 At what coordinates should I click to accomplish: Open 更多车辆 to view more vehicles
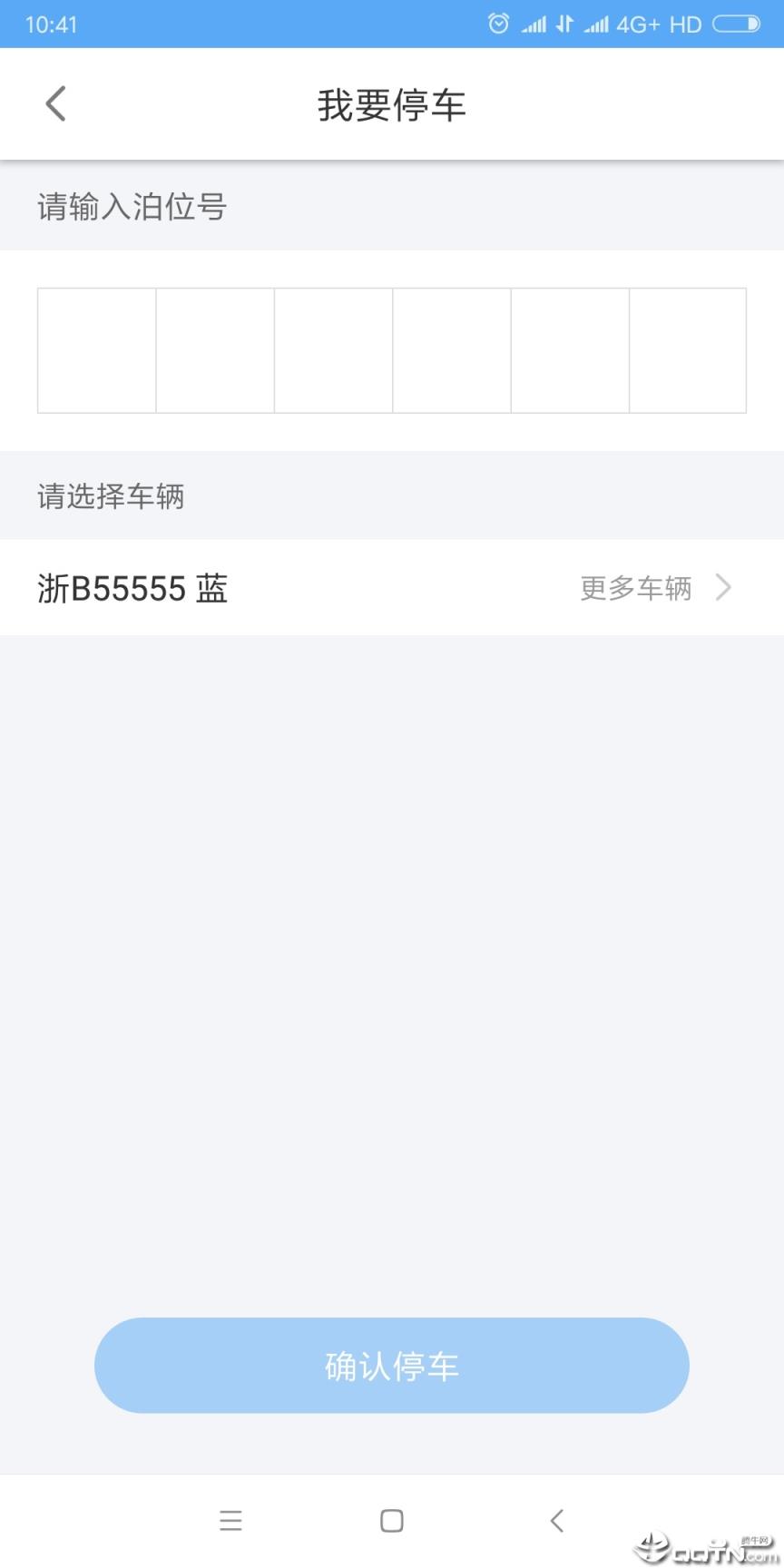(x=634, y=588)
